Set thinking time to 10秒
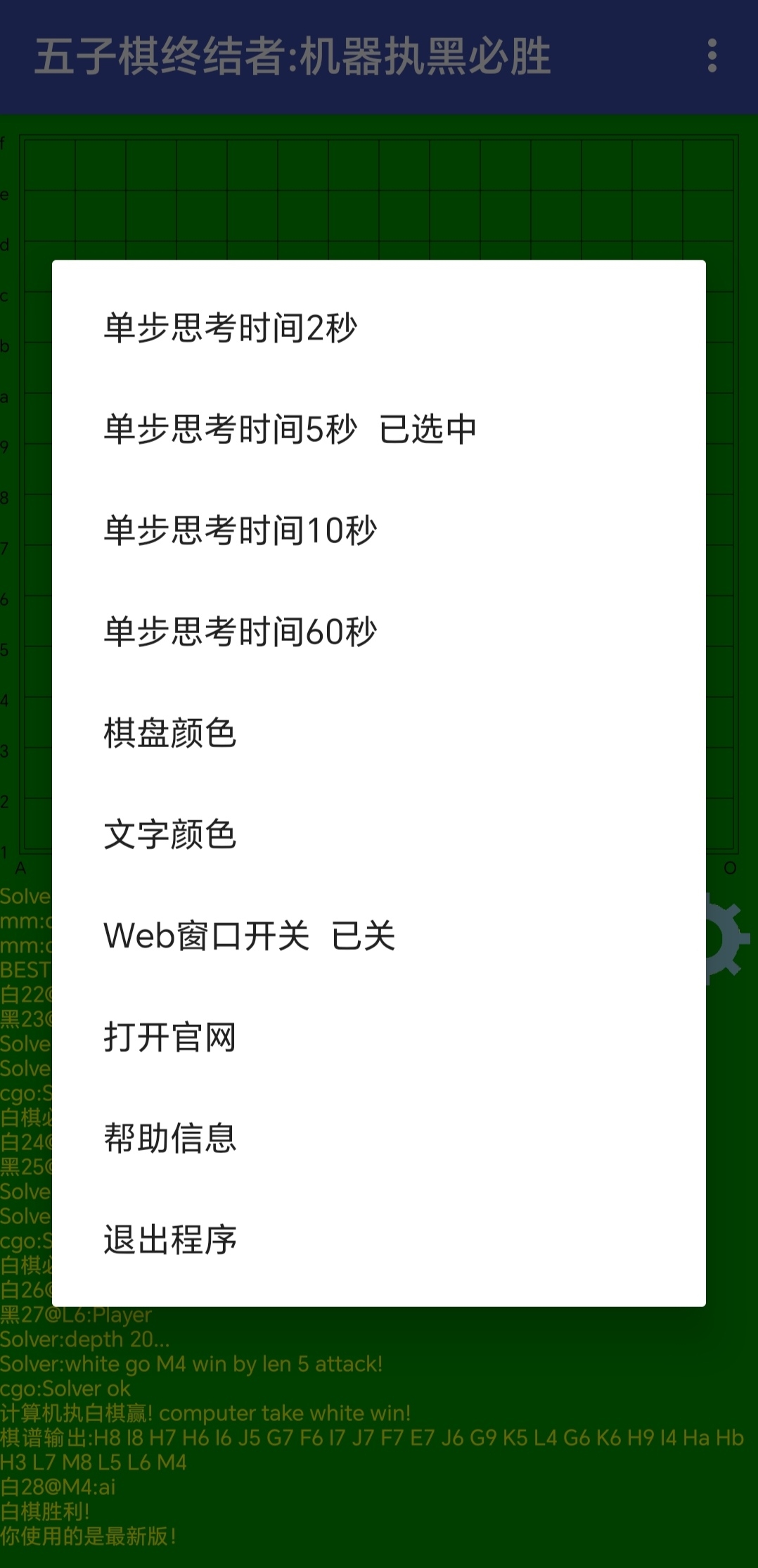 coord(379,530)
